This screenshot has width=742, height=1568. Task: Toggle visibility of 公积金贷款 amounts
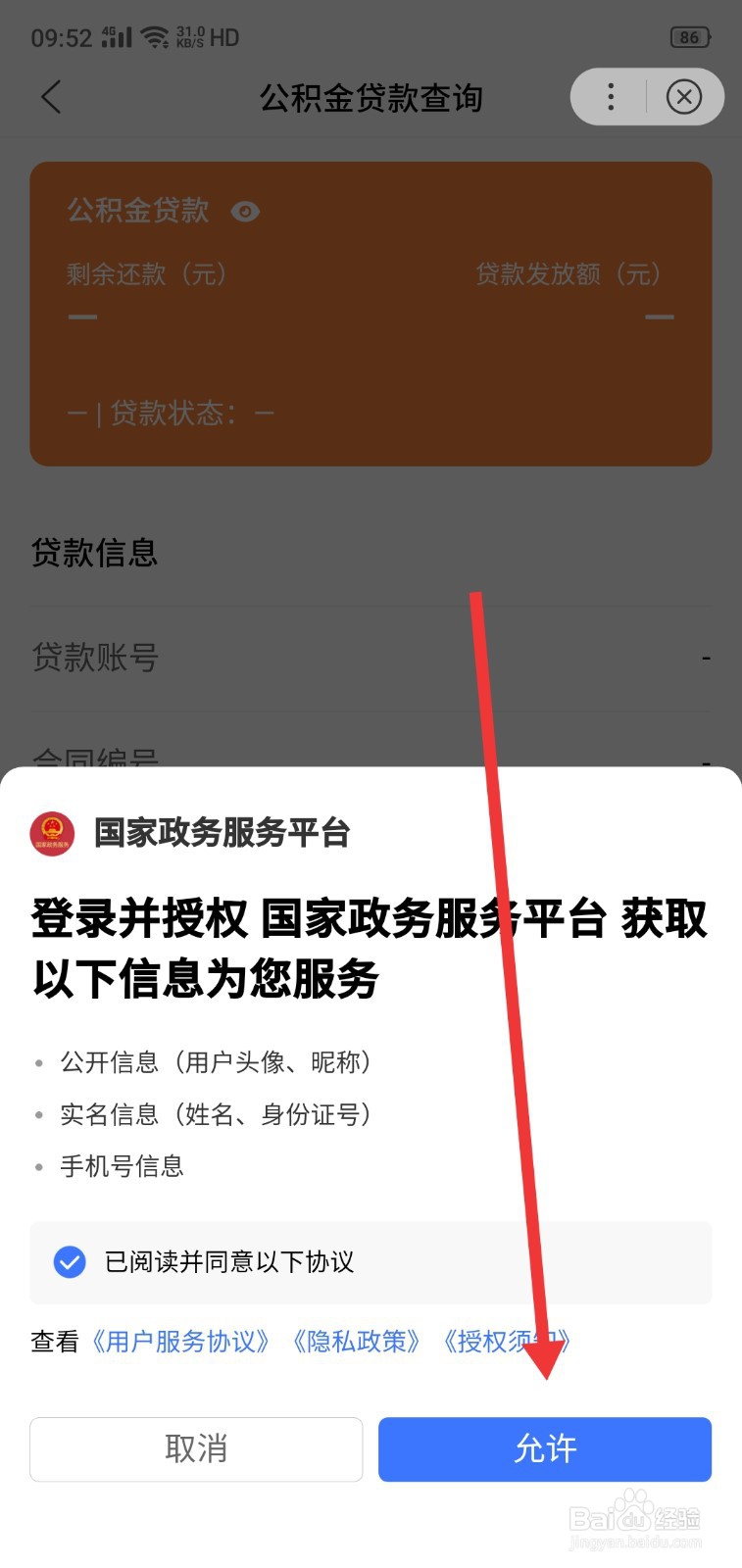pos(245,212)
